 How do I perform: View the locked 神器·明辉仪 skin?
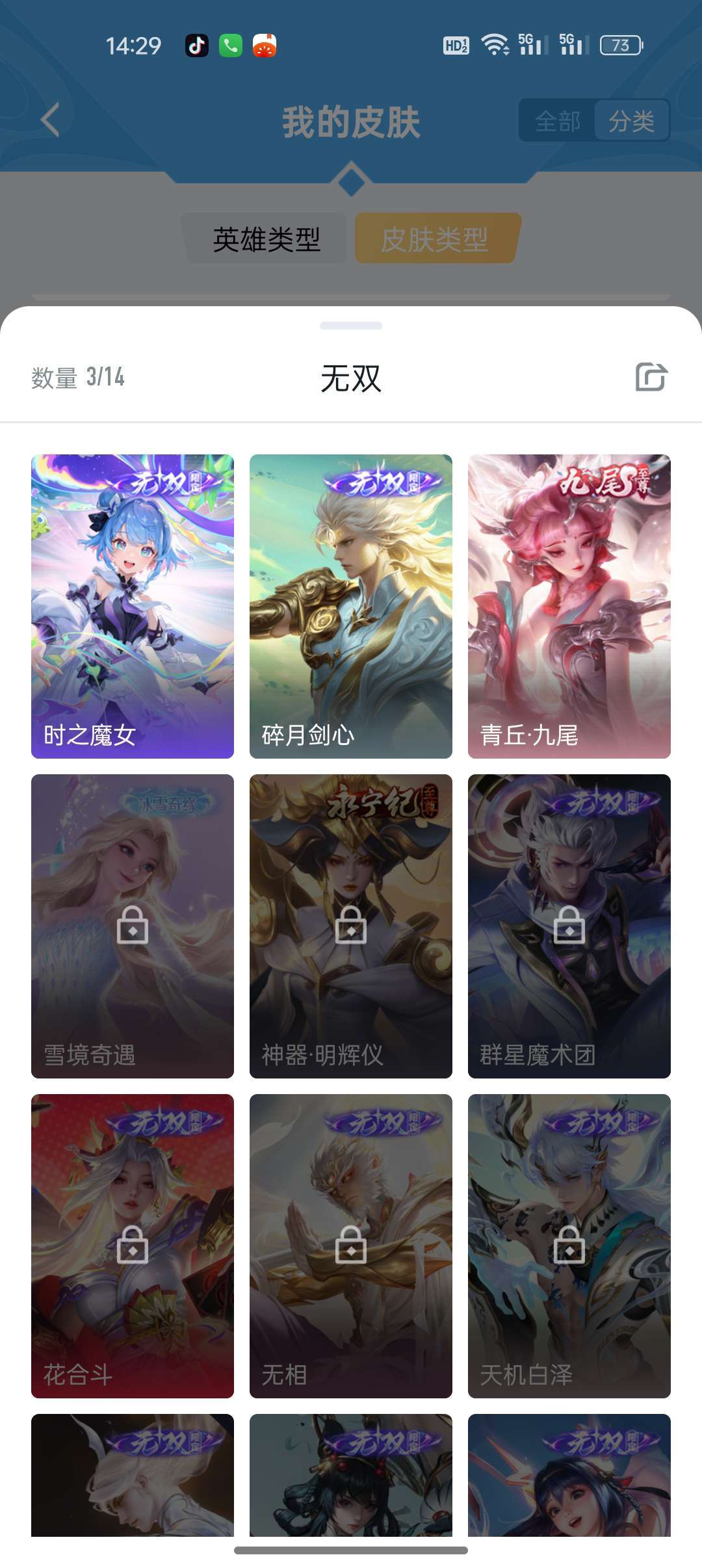(351, 926)
